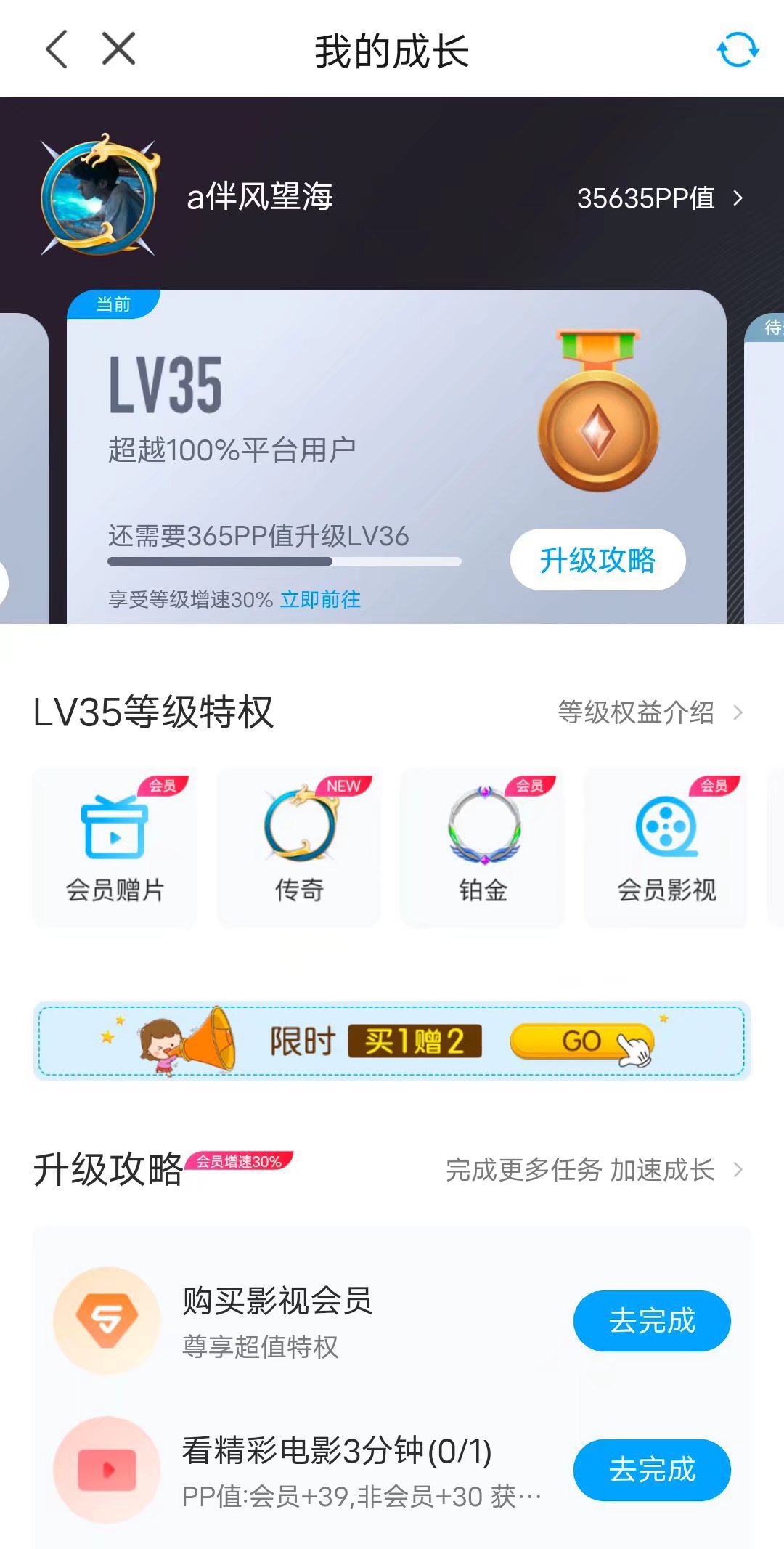Refresh the growth page
The width and height of the screenshot is (784, 1549).
click(738, 49)
